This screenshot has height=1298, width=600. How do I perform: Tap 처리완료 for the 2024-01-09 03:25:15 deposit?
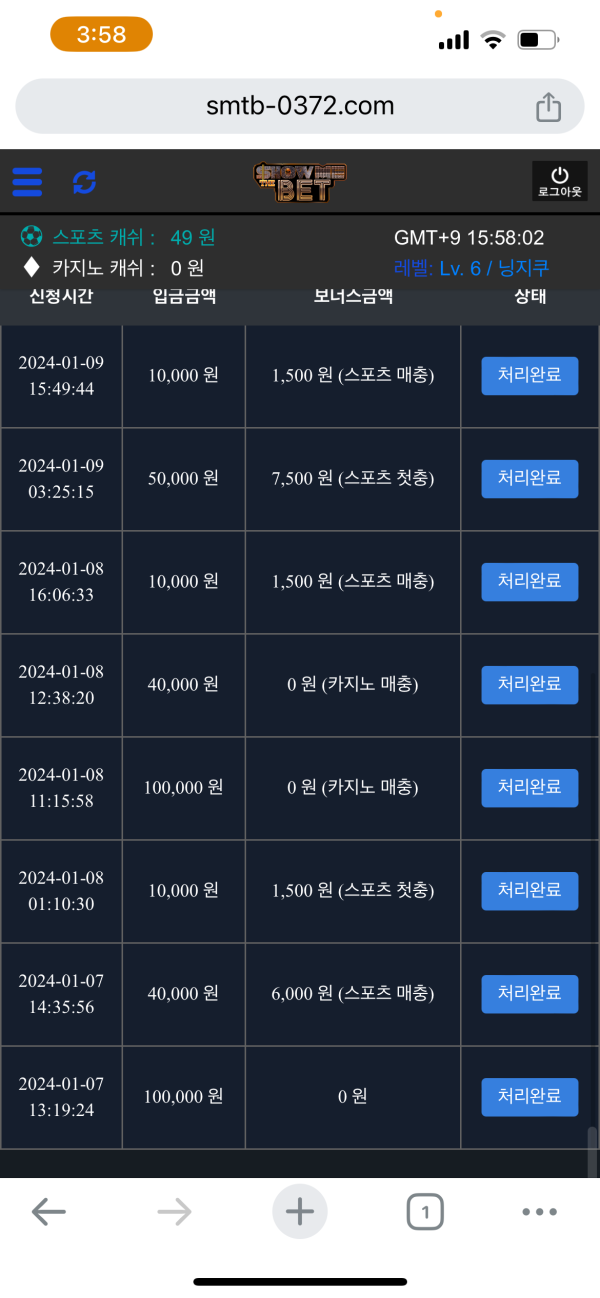tap(530, 479)
